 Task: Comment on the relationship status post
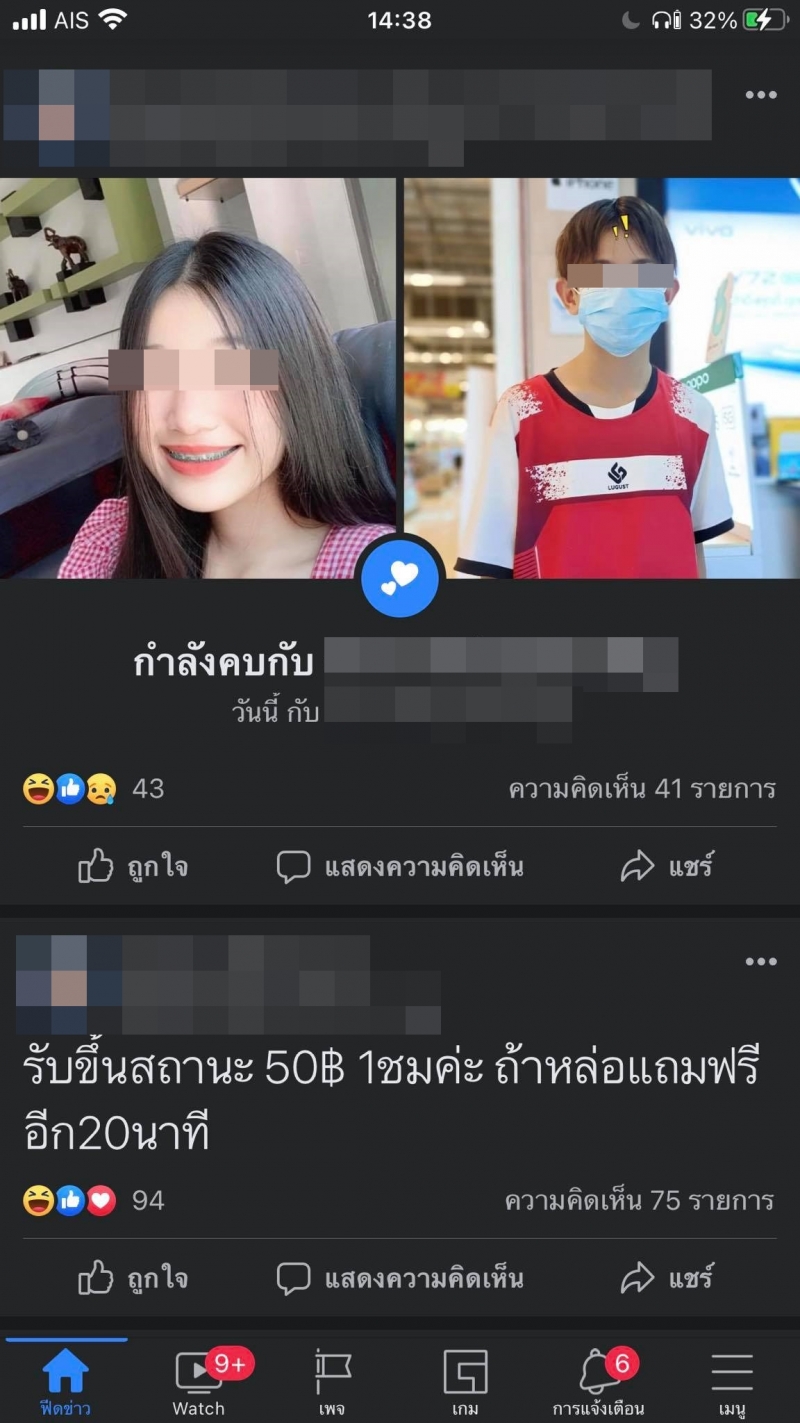click(400, 867)
